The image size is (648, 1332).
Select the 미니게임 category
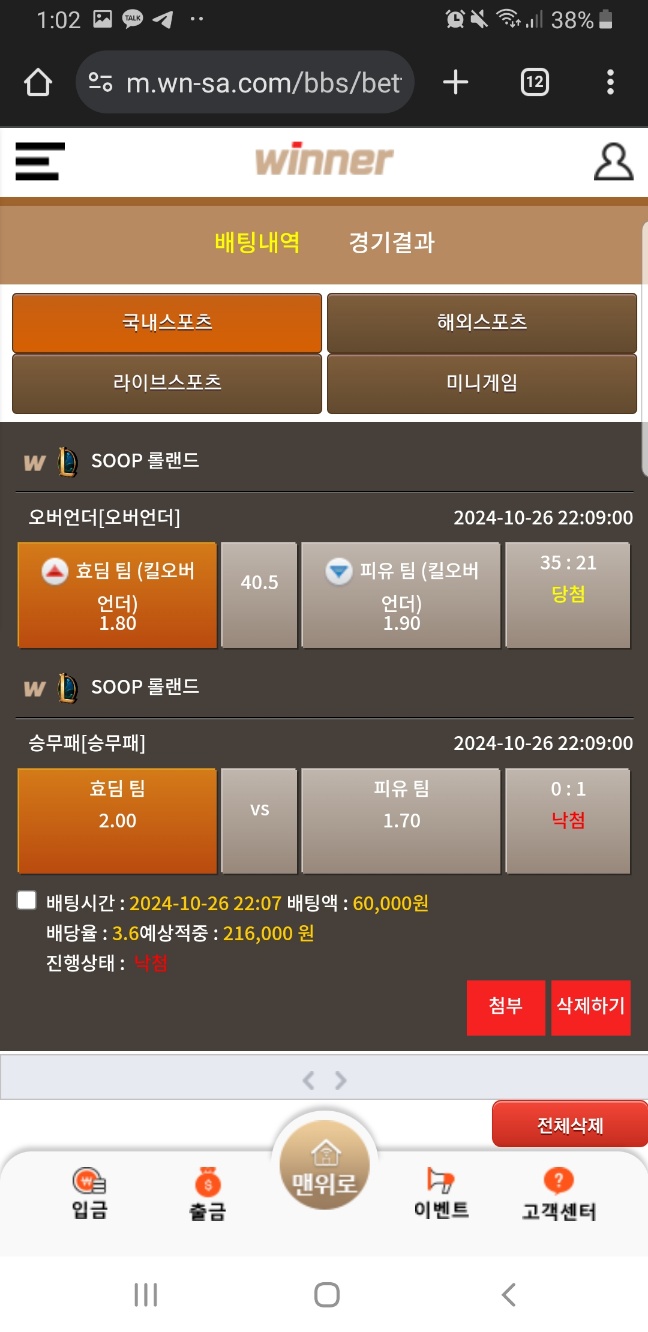click(x=482, y=382)
